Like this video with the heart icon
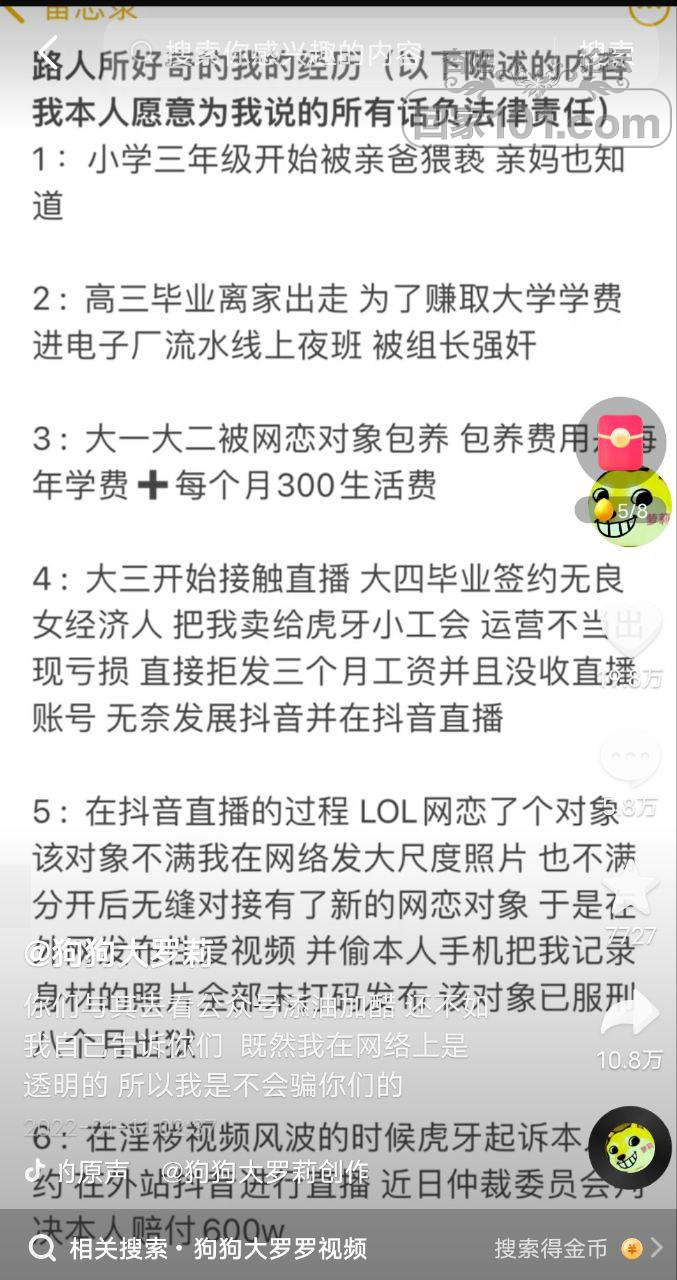The image size is (677, 1280). [x=630, y=635]
